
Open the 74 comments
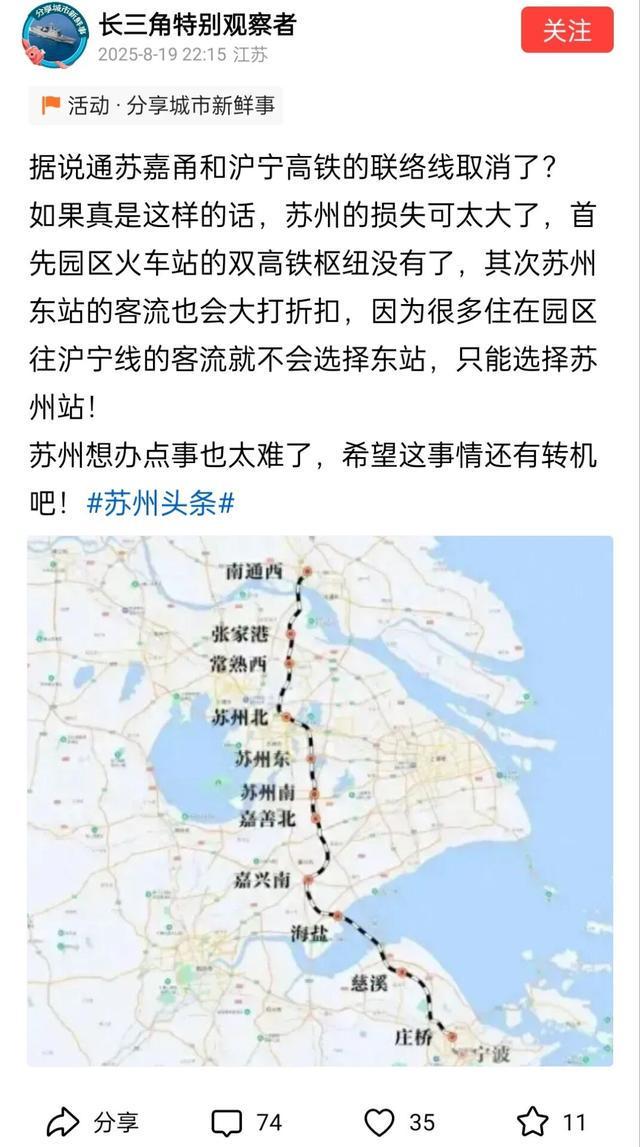(x=247, y=1122)
